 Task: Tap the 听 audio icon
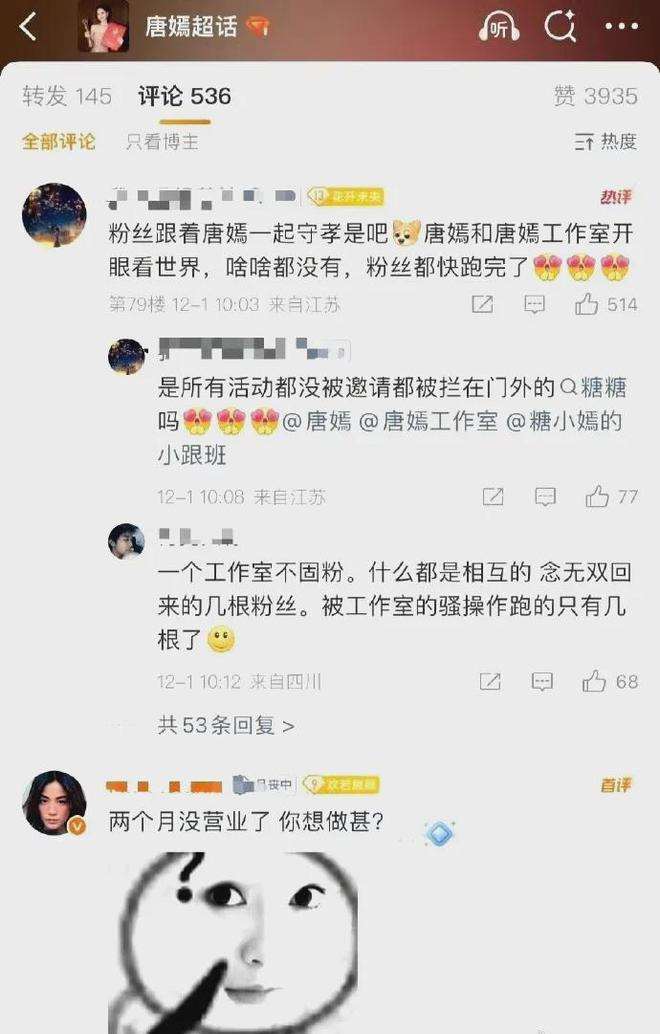click(498, 28)
